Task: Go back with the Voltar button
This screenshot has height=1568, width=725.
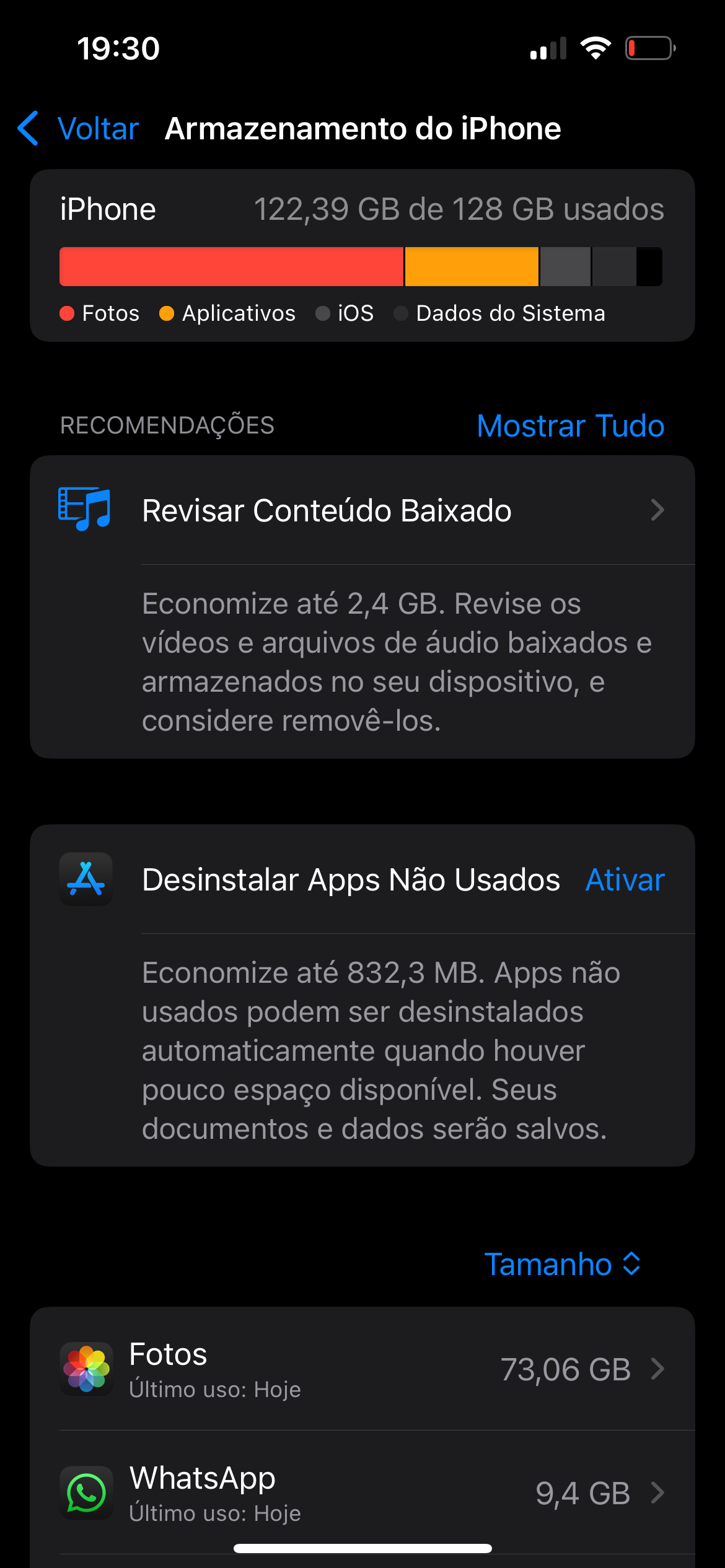Action: [79, 129]
